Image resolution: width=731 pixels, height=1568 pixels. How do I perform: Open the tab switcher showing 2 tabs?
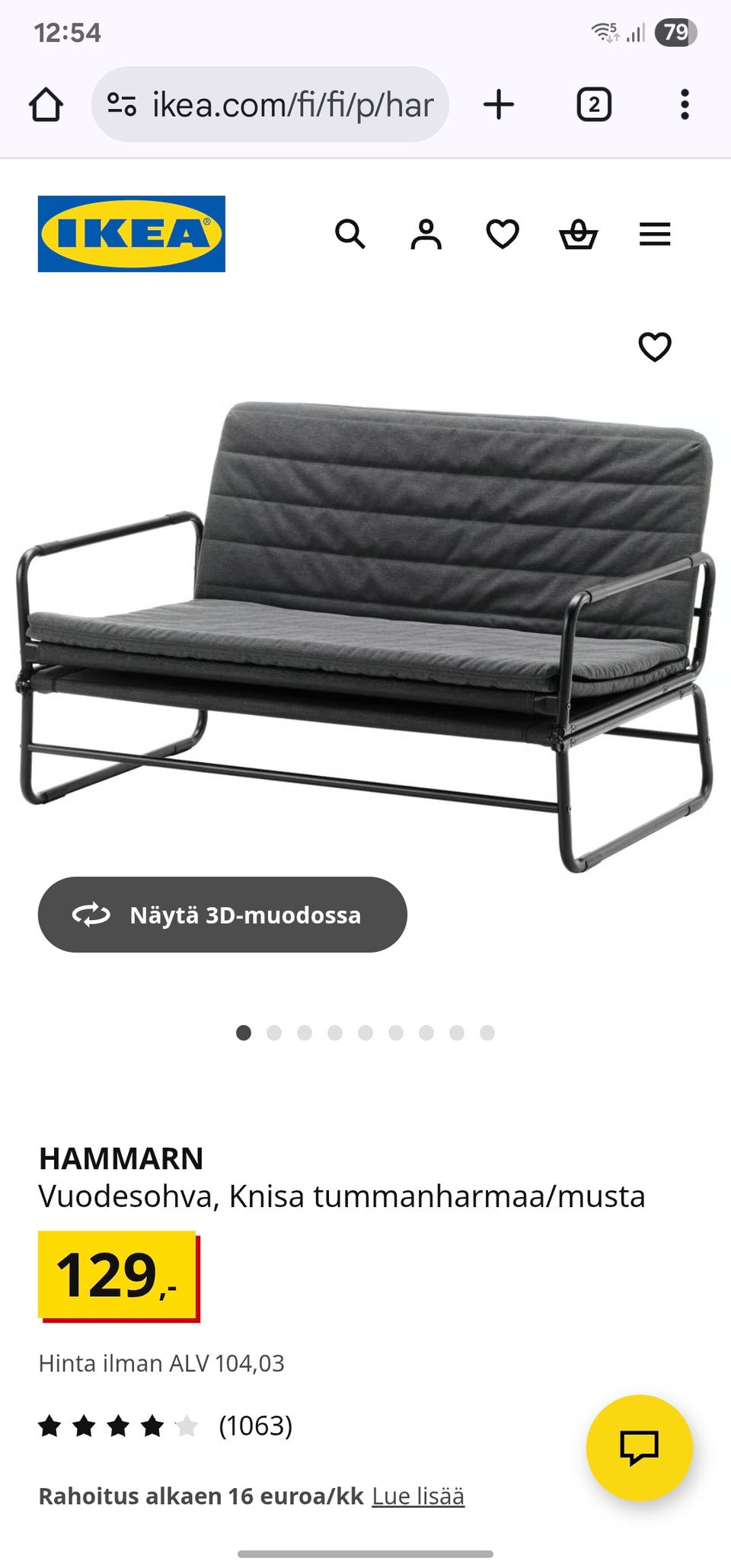point(594,104)
